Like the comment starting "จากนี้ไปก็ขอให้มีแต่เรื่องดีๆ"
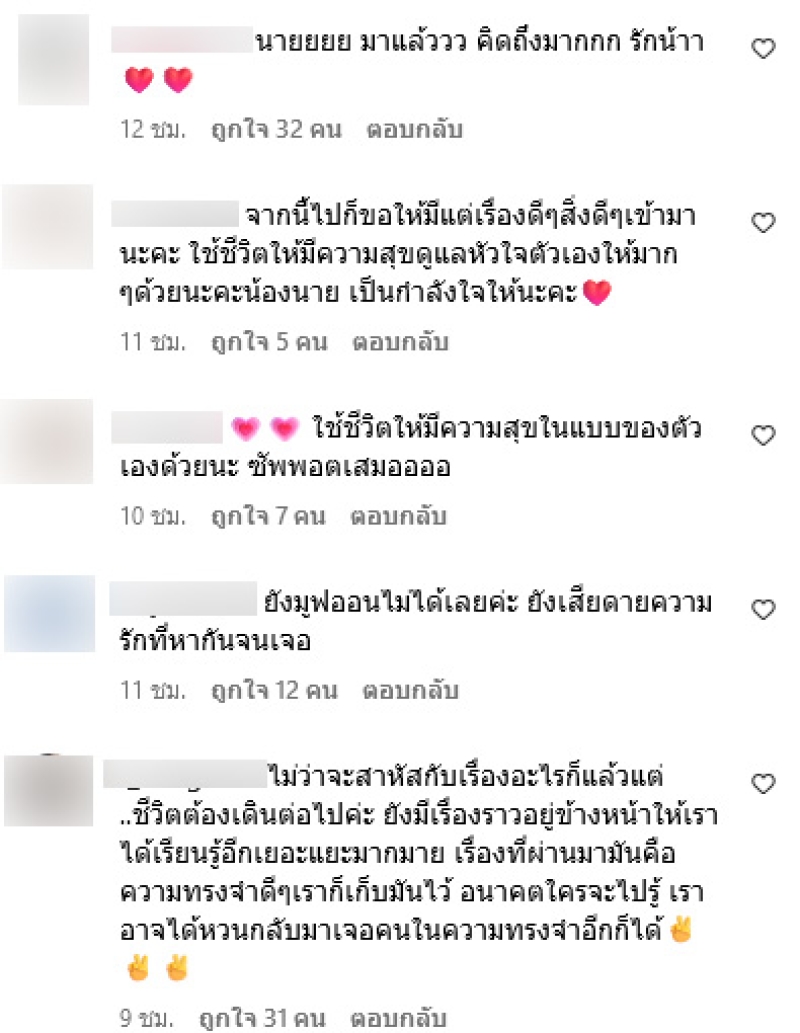Screen dimensions: 800x1033 (763, 222)
